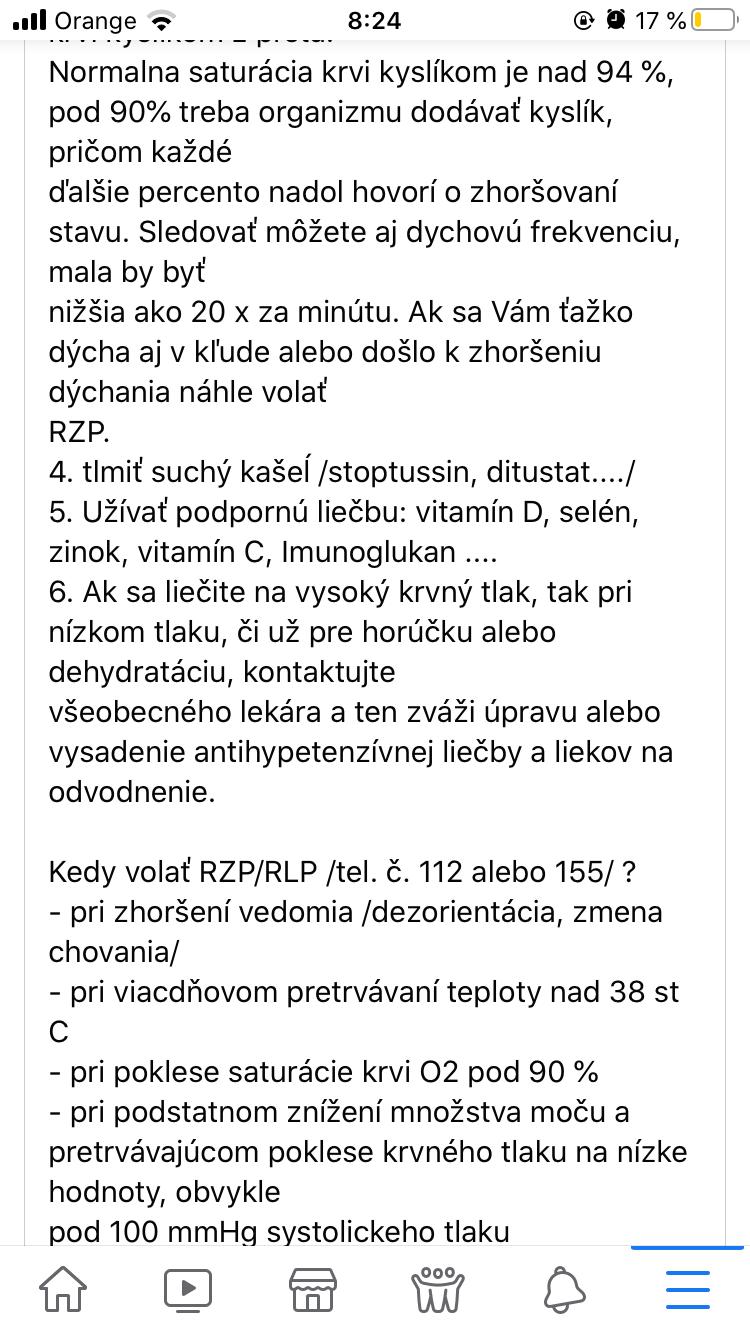Open the Groups tab
Screen dimensions: 750x1334
(x=438, y=1289)
